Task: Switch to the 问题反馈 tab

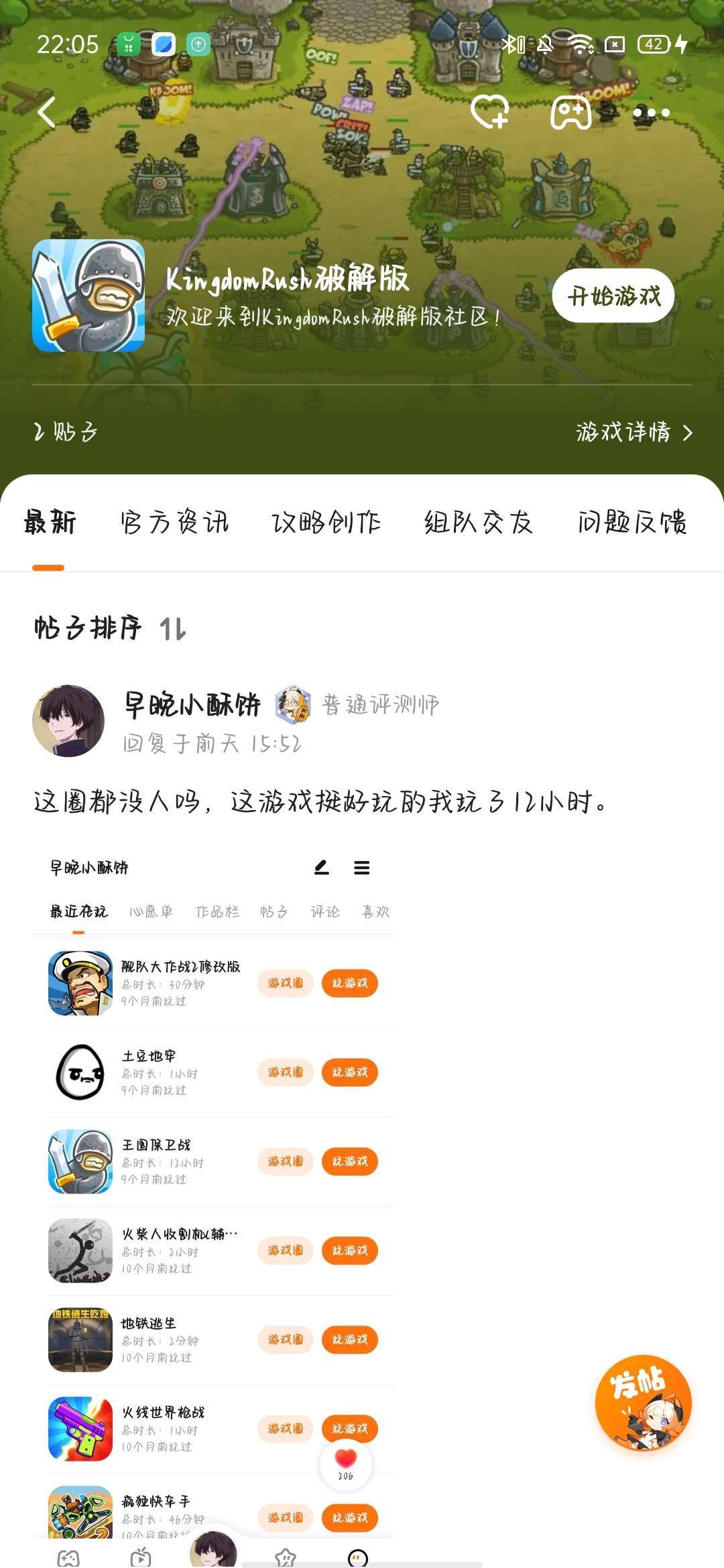Action: [632, 523]
